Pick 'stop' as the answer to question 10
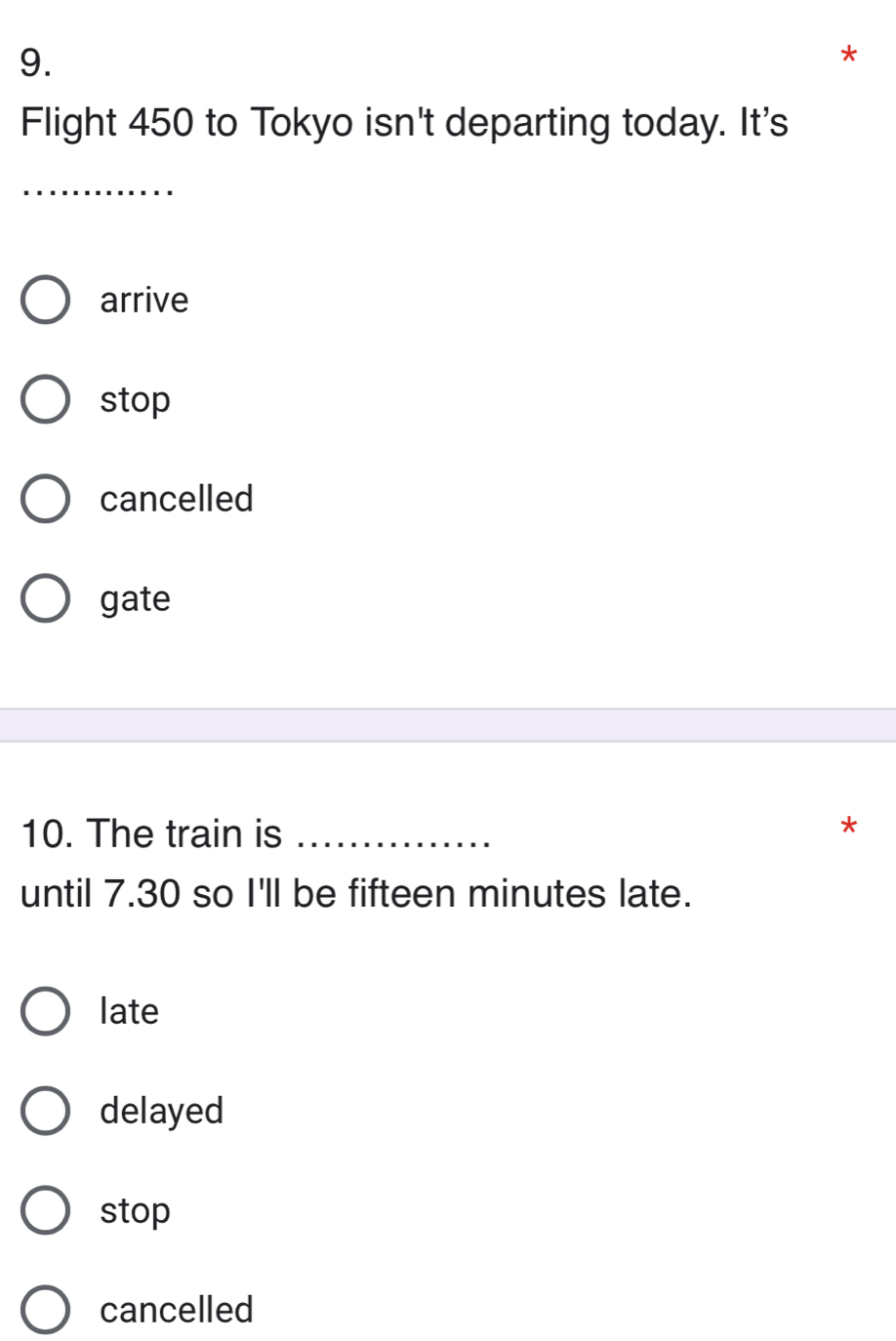 coord(45,1210)
